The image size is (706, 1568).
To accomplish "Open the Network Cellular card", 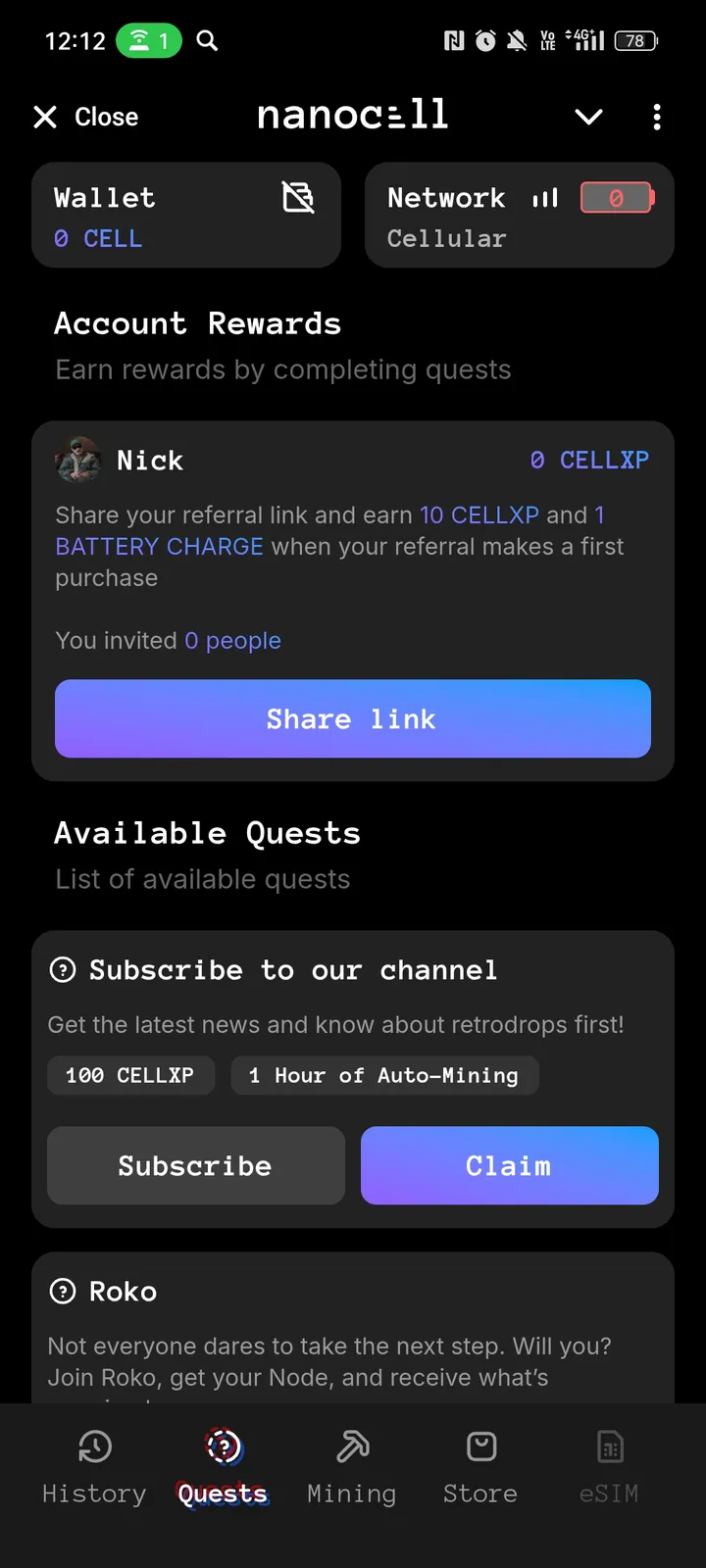I will coord(519,216).
